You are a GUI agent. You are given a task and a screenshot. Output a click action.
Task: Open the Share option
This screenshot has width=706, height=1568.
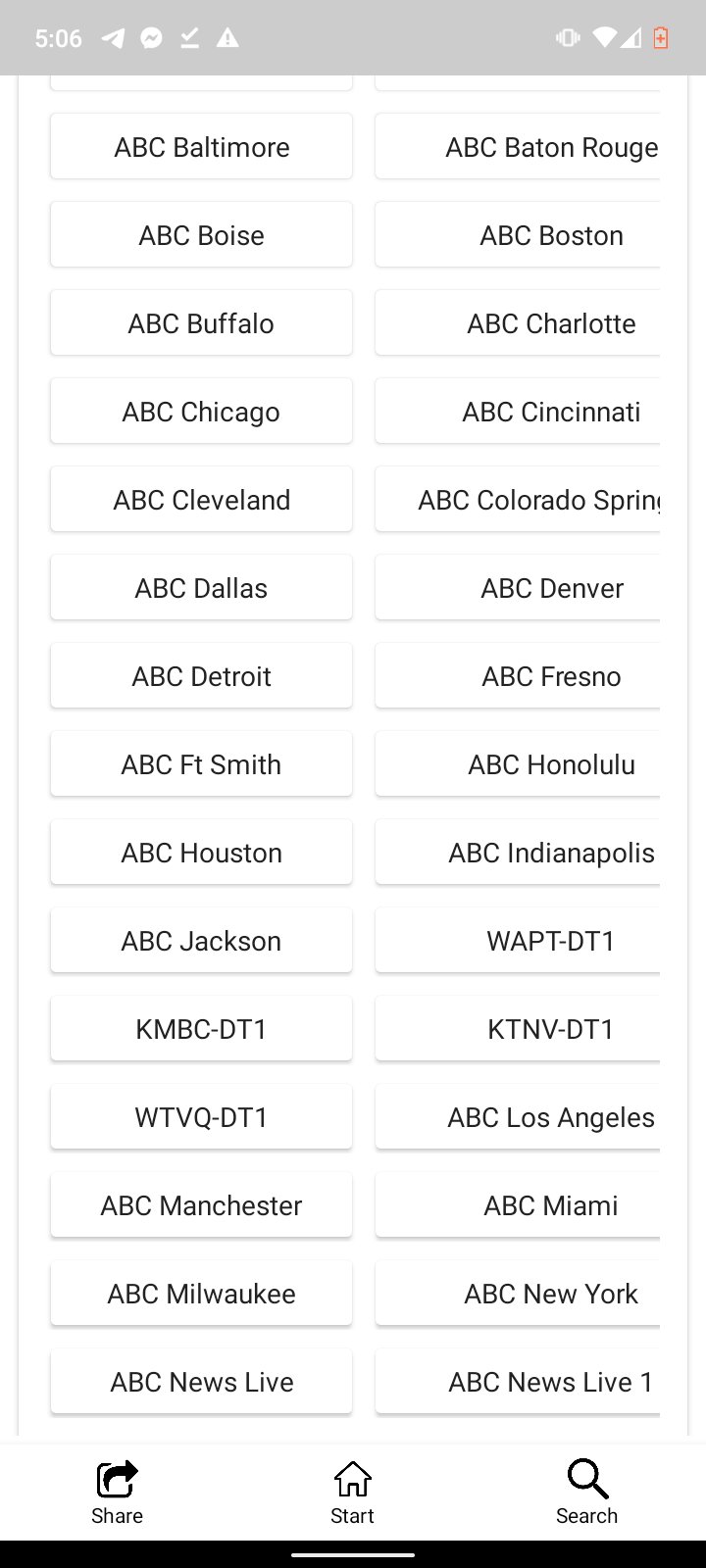tap(117, 1493)
